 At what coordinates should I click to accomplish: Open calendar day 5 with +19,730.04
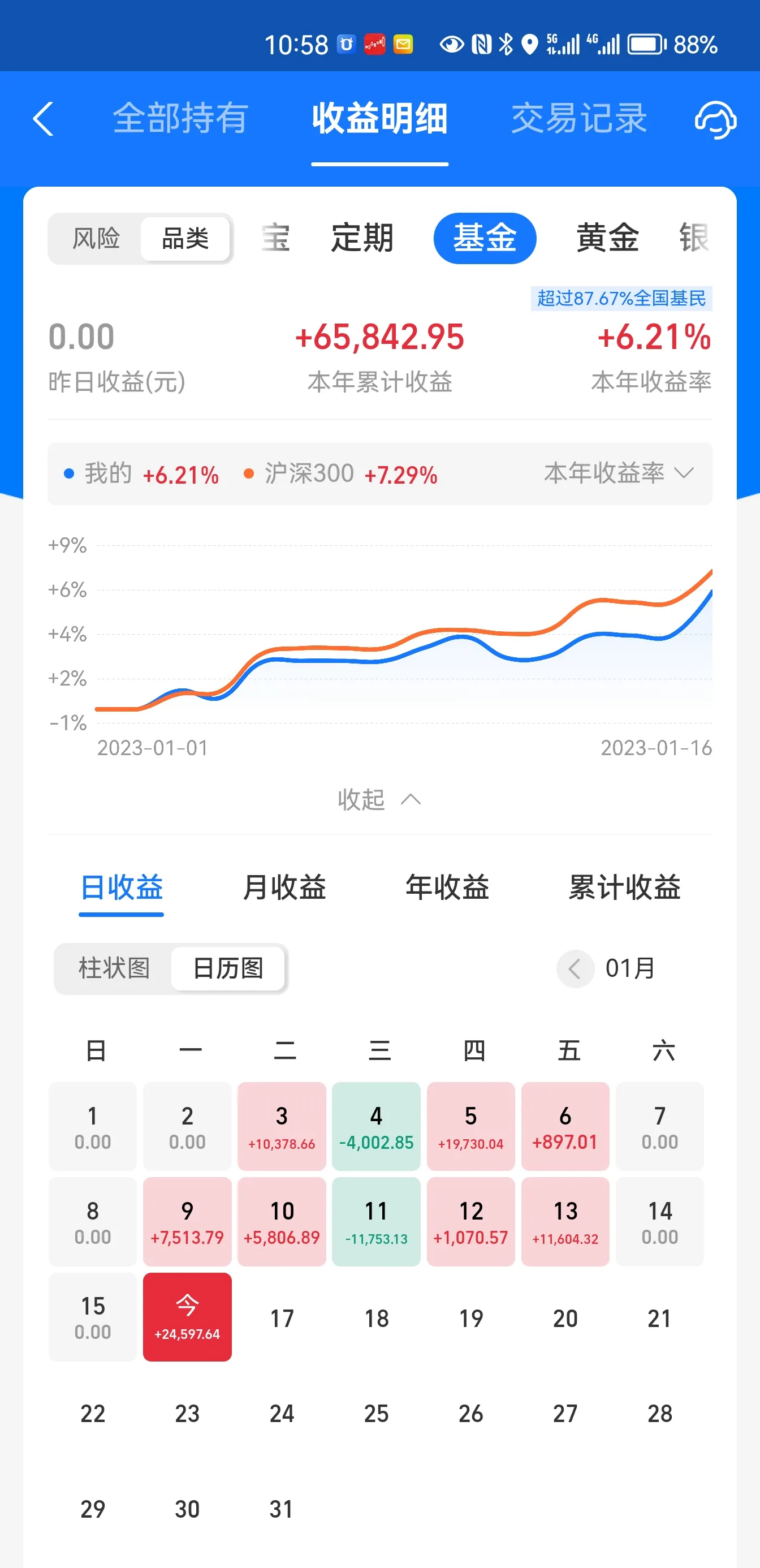tap(470, 1126)
